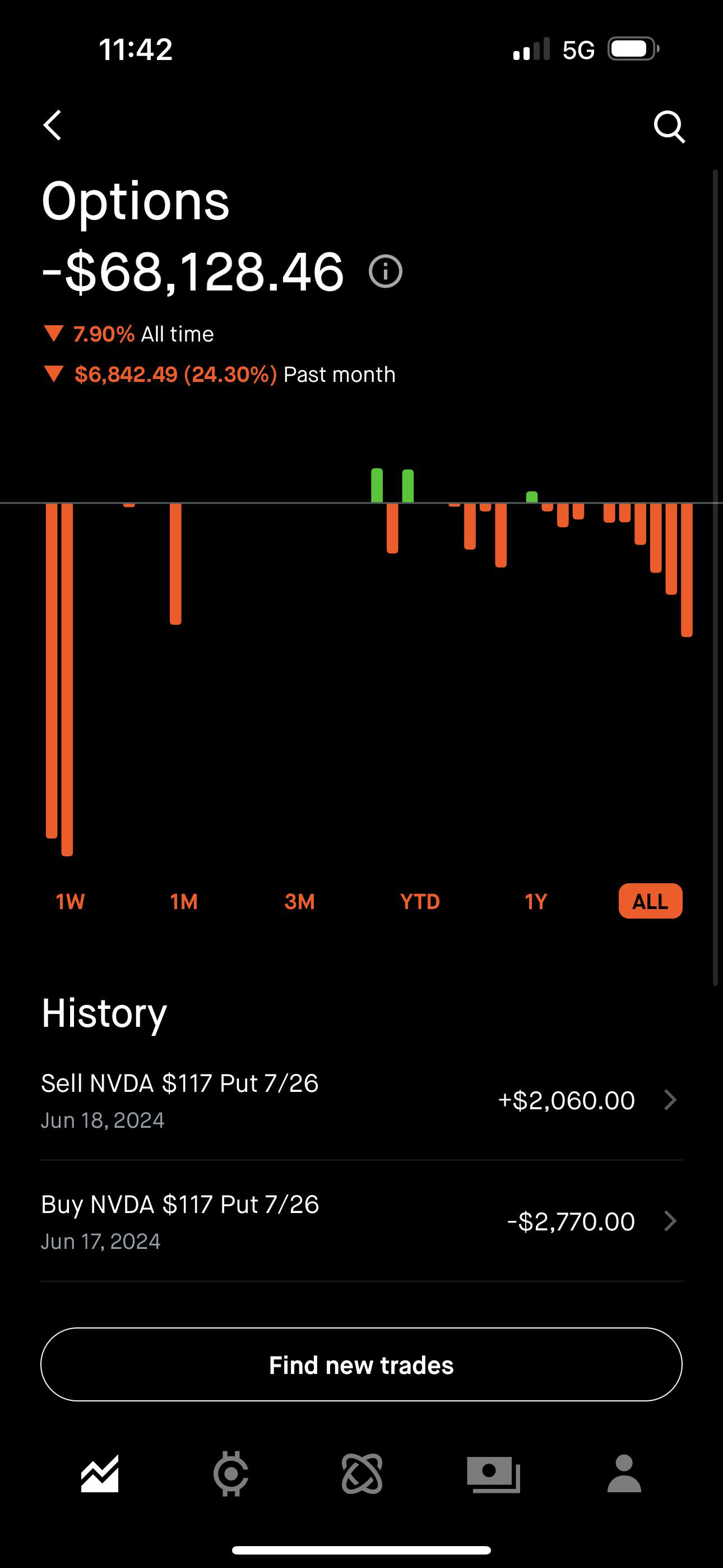The height and width of the screenshot is (1568, 723).
Task: Switch the chart to the 1M range
Action: click(184, 900)
